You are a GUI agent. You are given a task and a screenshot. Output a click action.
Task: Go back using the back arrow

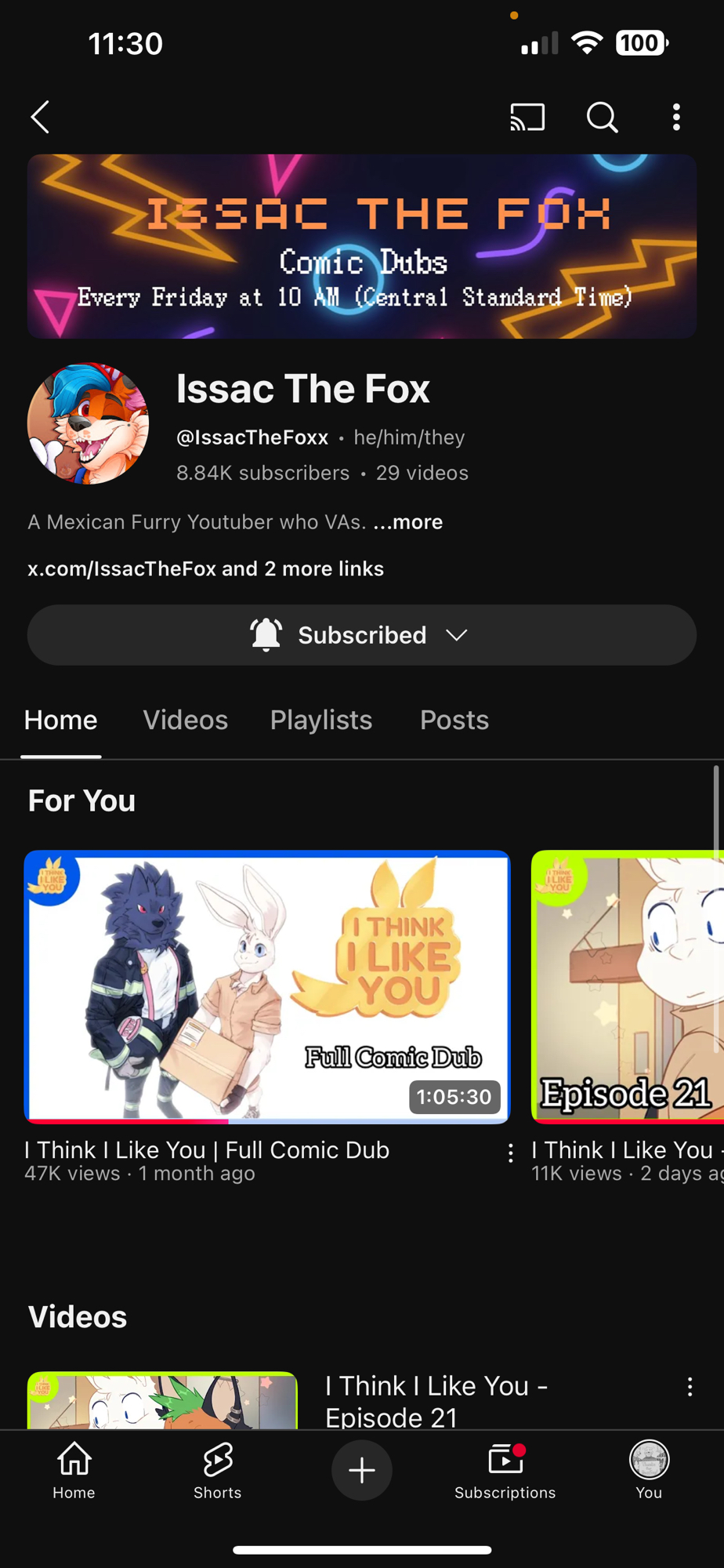click(41, 118)
